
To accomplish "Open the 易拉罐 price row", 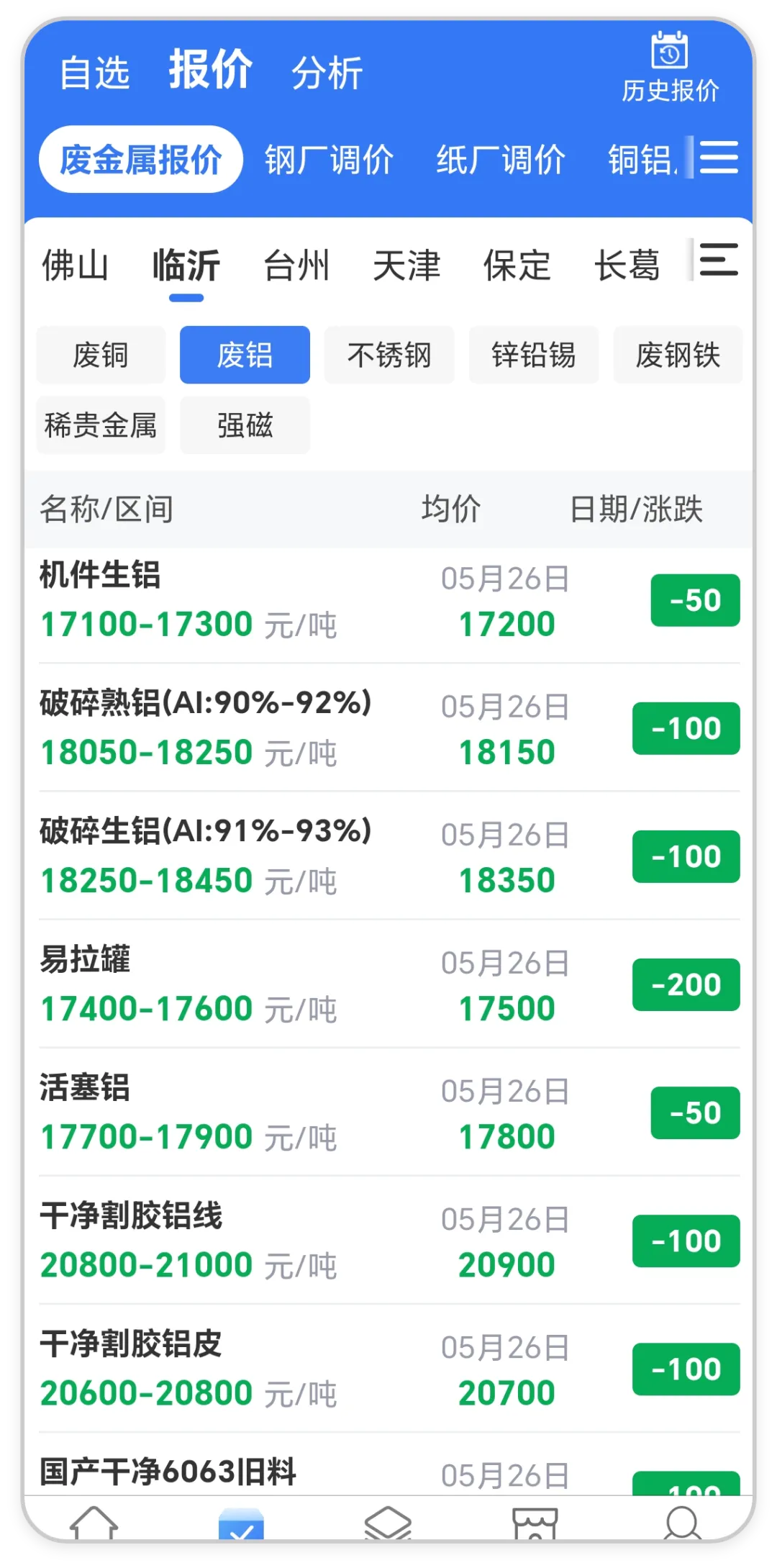I will click(x=389, y=984).
